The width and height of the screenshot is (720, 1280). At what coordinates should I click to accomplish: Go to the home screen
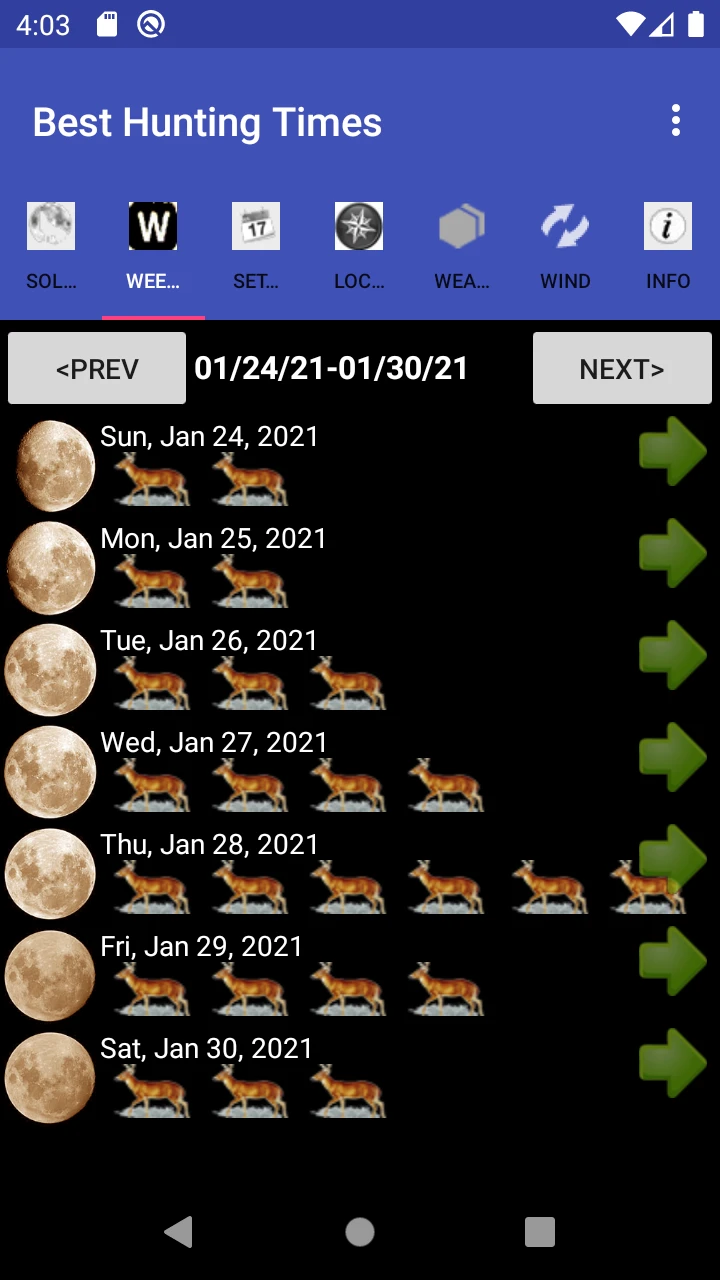pos(360,1232)
